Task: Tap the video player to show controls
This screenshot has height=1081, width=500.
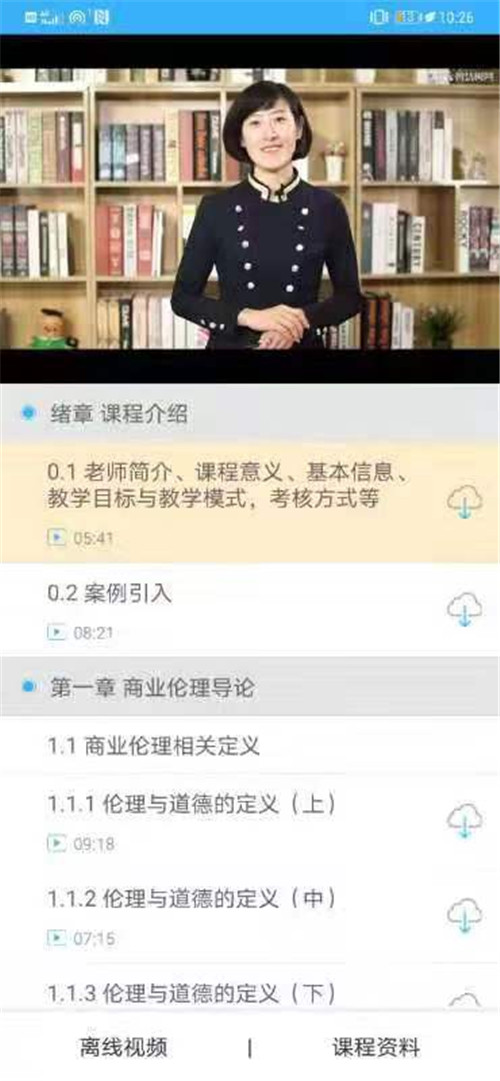Action: pos(250,209)
